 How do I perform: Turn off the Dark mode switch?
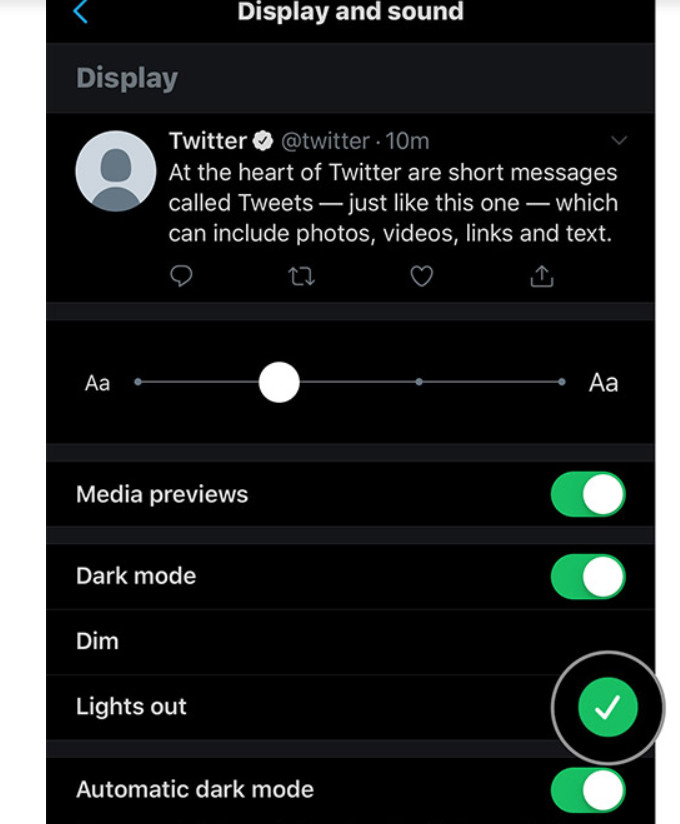(588, 577)
